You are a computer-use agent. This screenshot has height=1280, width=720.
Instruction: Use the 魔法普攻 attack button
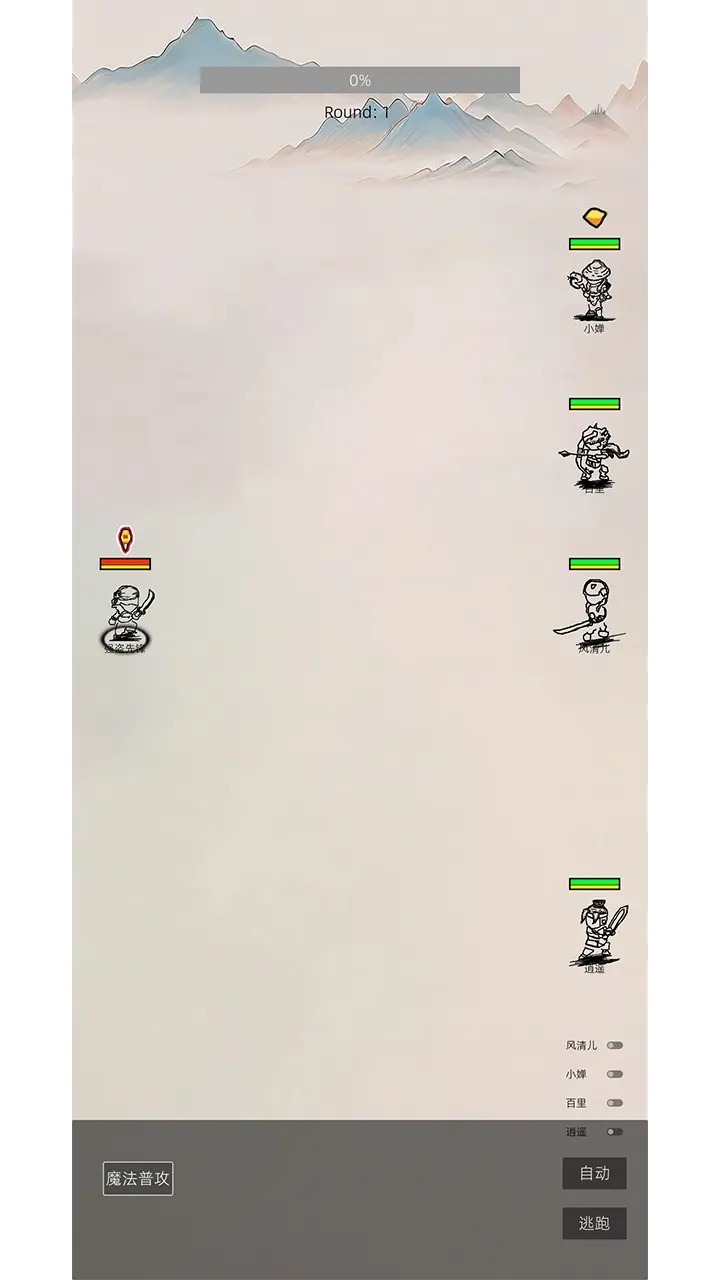click(138, 1178)
